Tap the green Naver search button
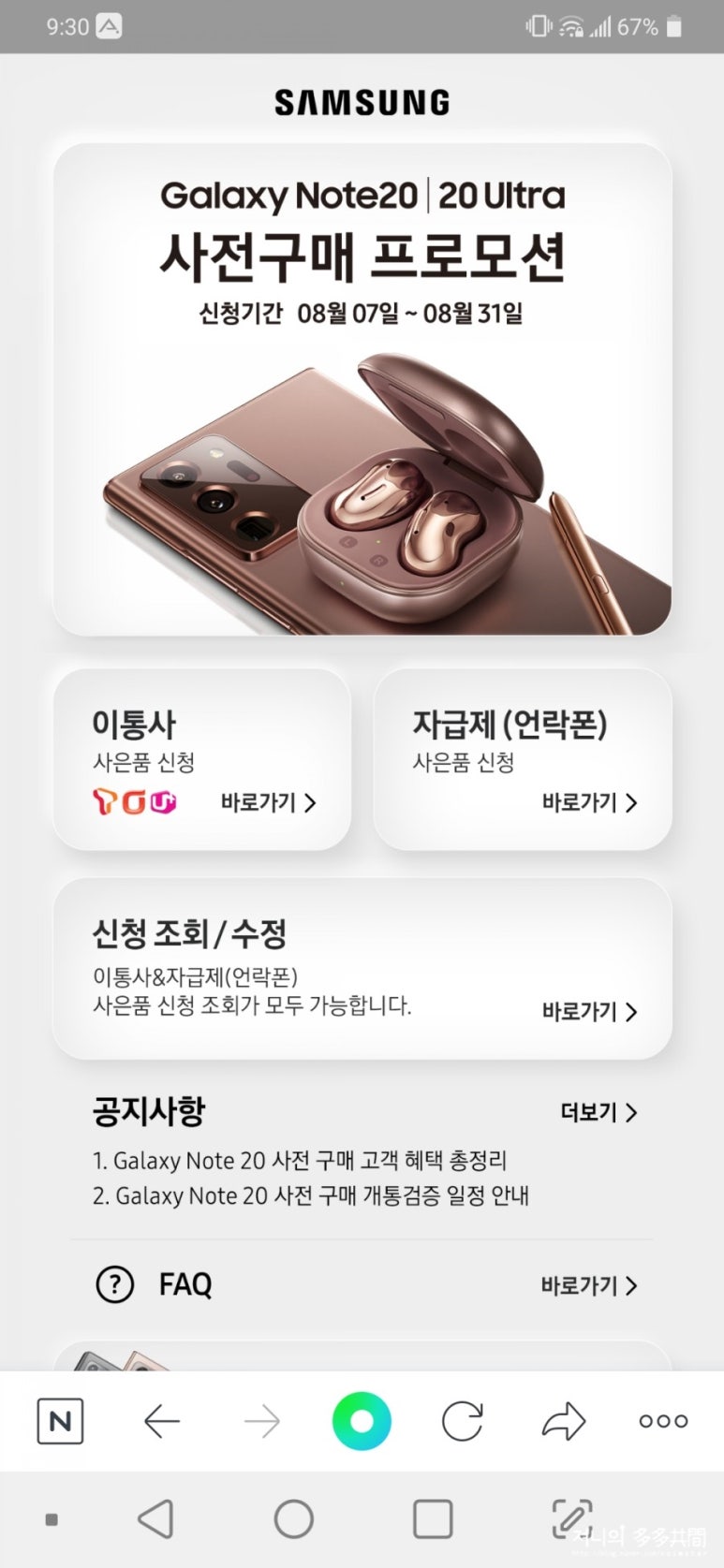The image size is (724, 1568). (x=362, y=1421)
